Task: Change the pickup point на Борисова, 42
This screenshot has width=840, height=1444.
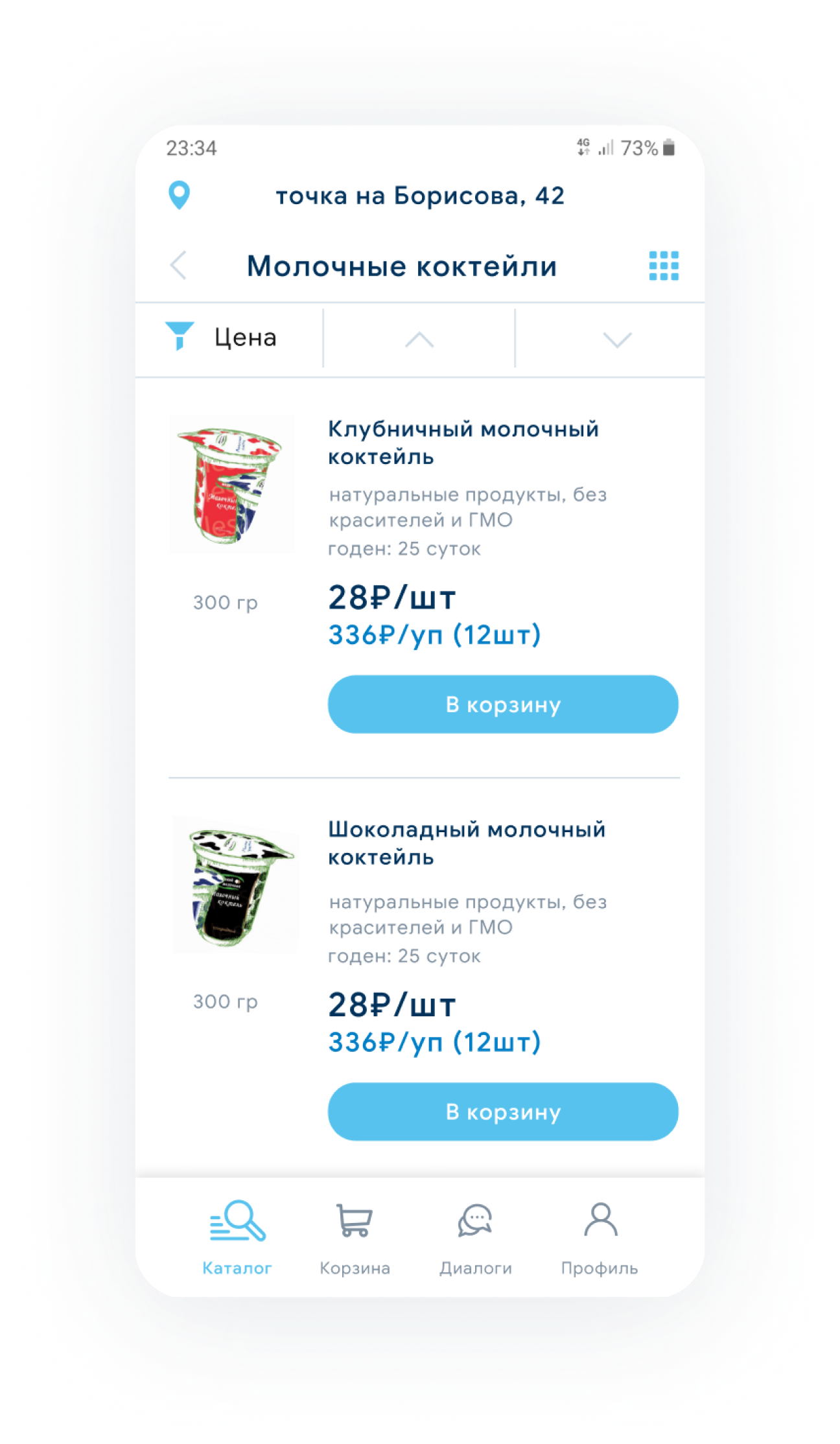Action: point(419,196)
